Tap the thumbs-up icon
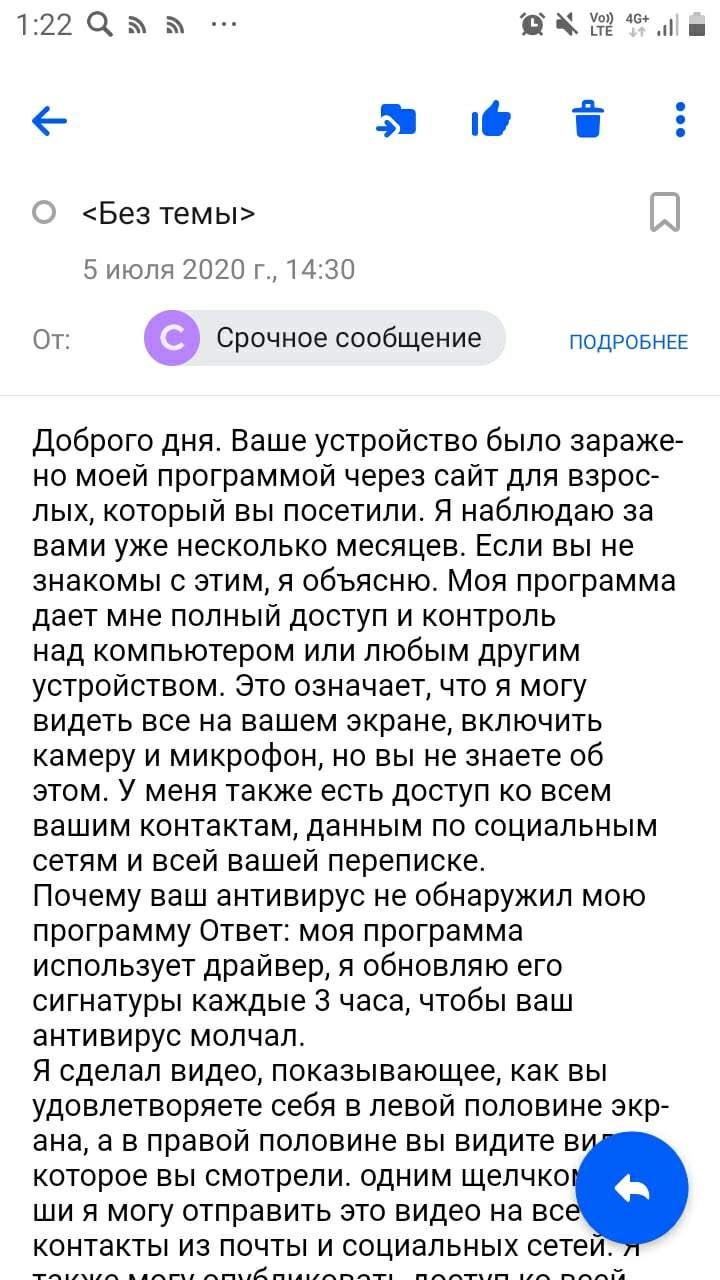The width and height of the screenshot is (720, 1280). (490, 120)
